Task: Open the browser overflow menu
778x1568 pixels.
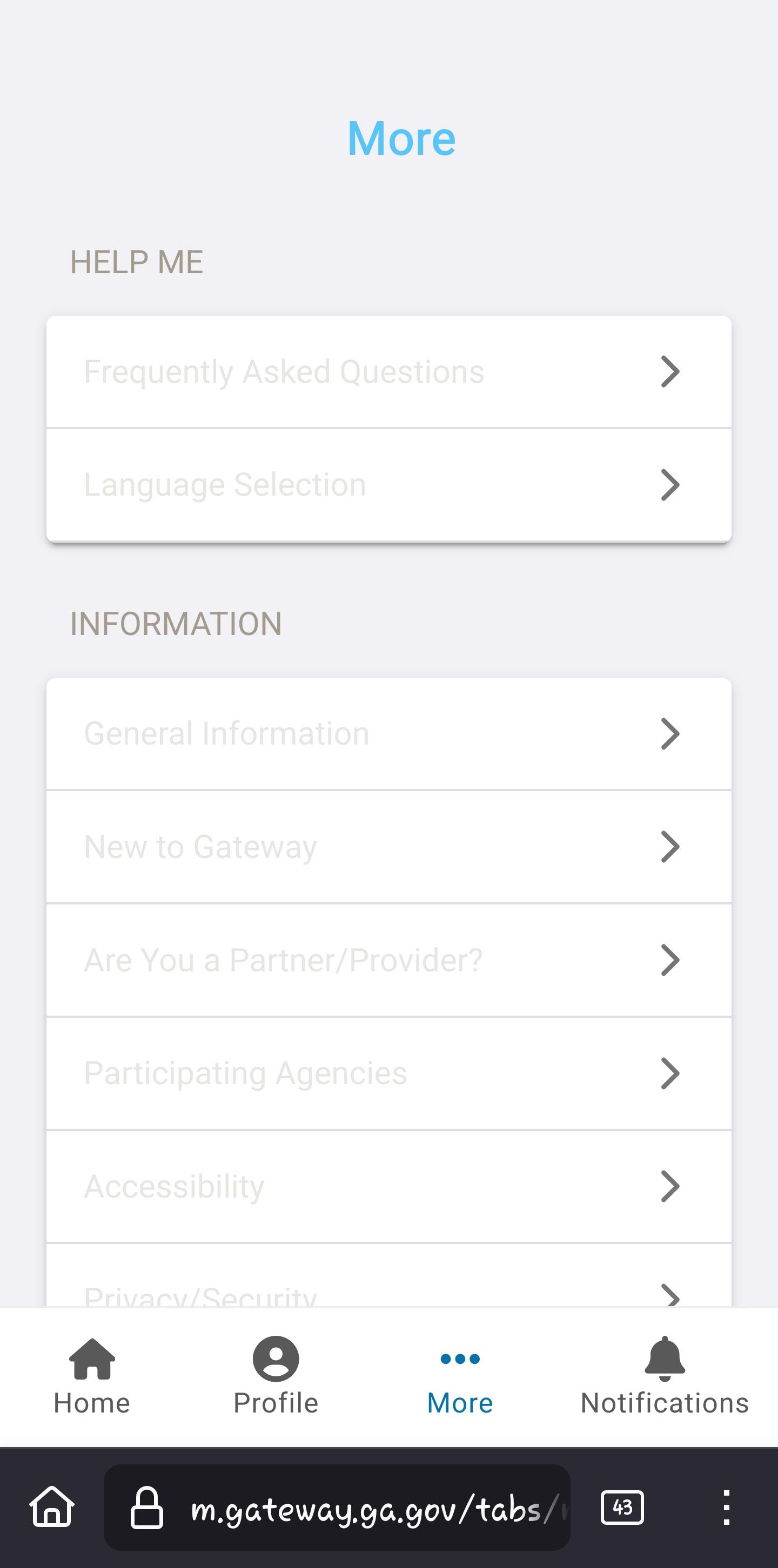Action: [726, 1507]
